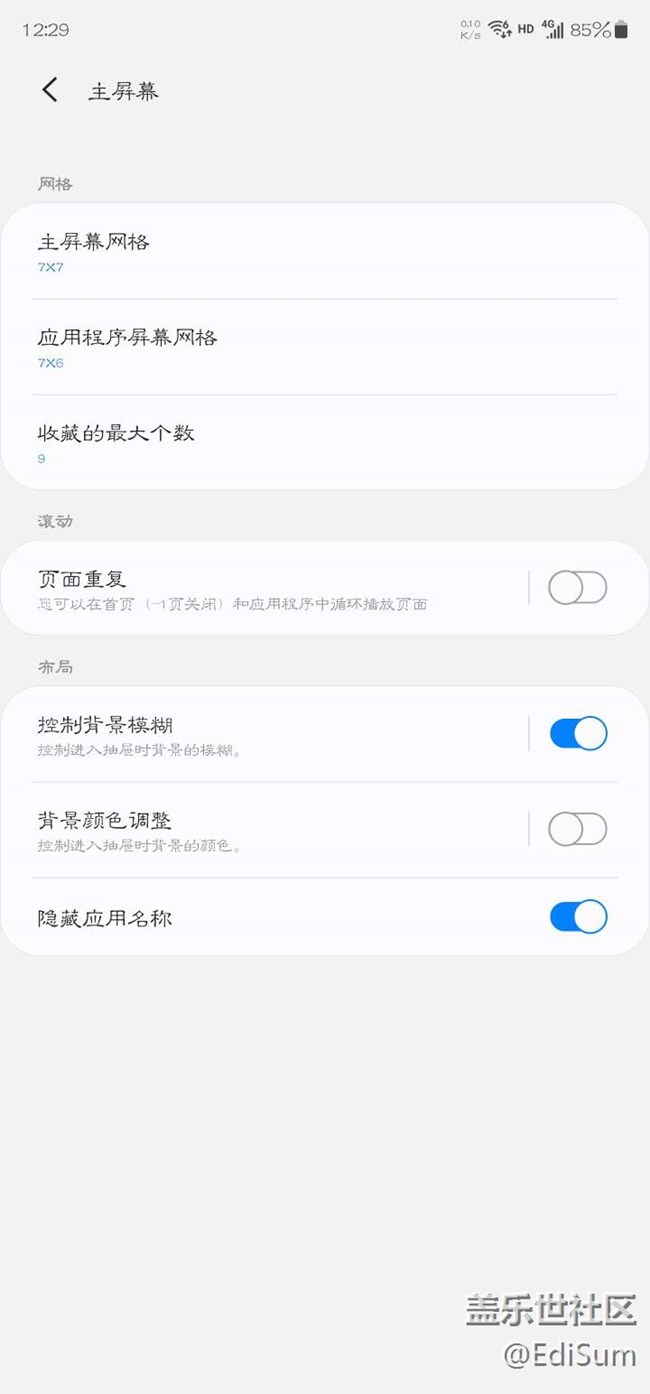This screenshot has width=650, height=1394.
Task: Disable the 隐藏应用名称 switch
Action: [x=577, y=916]
